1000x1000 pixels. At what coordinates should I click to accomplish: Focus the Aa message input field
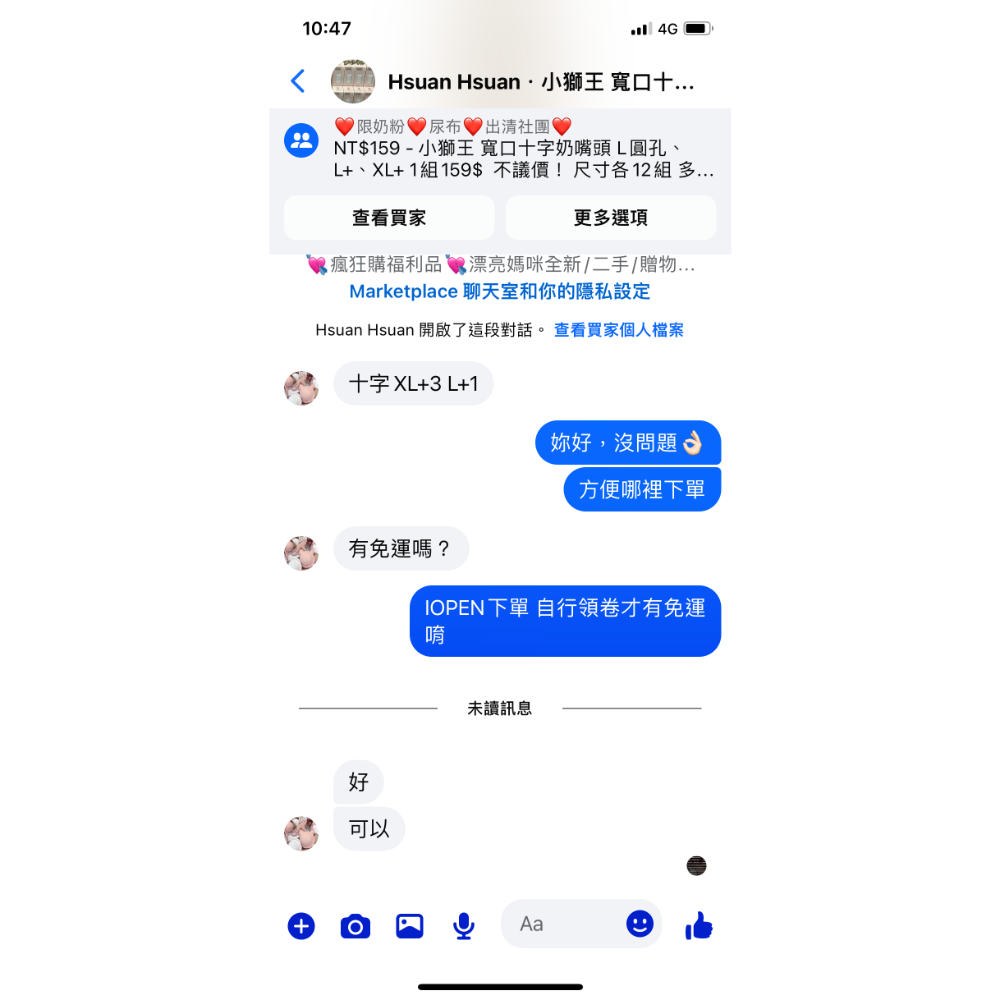565,924
